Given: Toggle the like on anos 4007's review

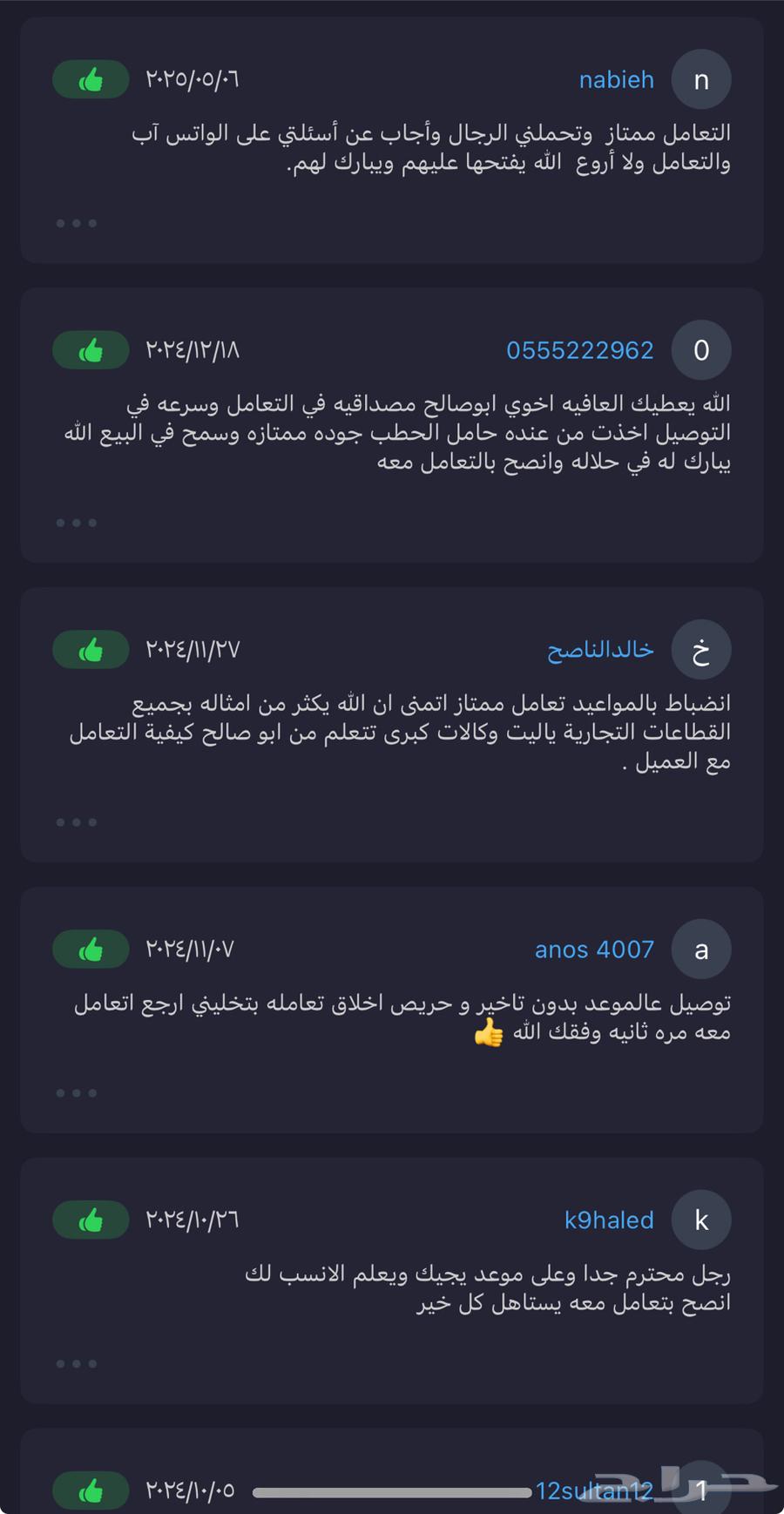Looking at the screenshot, I should pyautogui.click(x=91, y=949).
